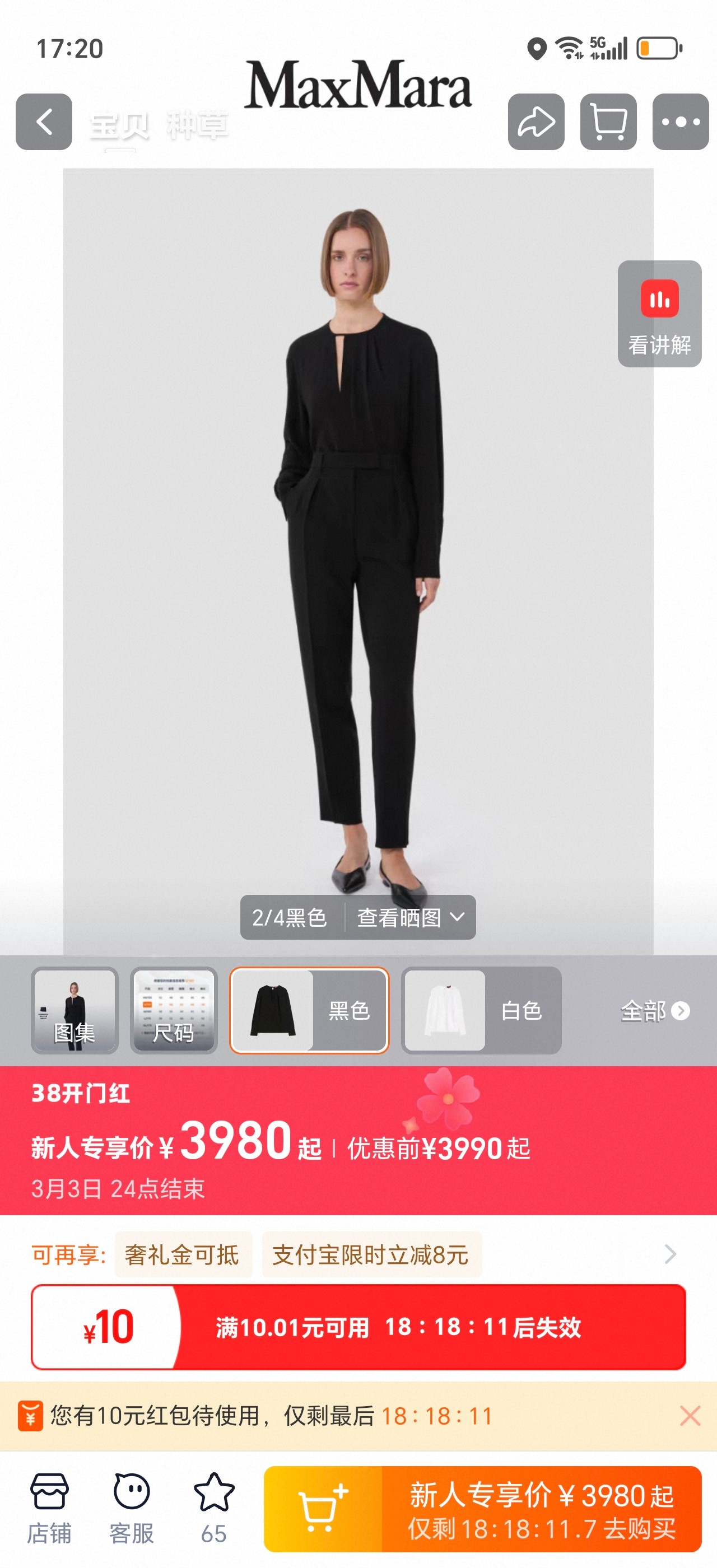This screenshot has height=1568, width=717.
Task: View 全部 color options
Action: click(655, 1011)
